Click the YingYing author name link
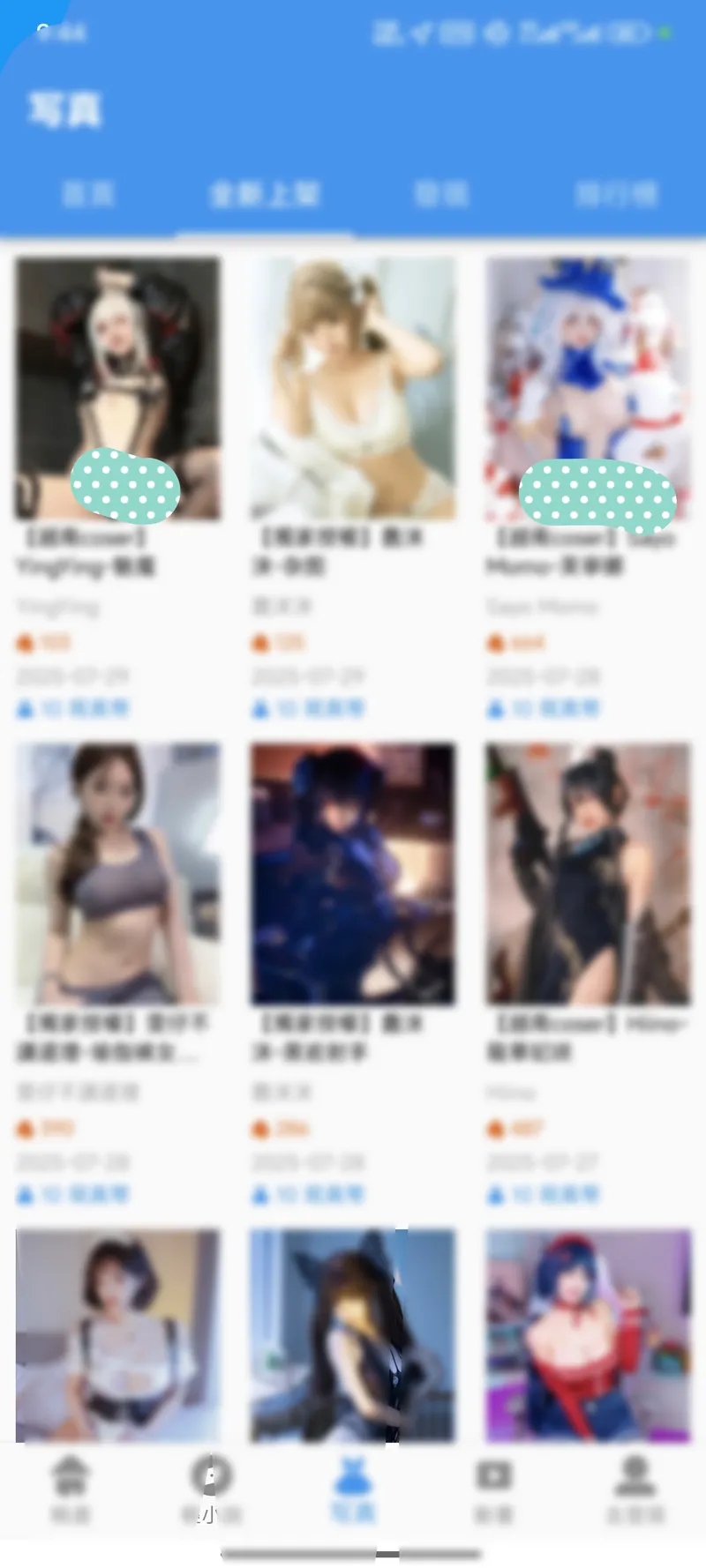 tap(58, 607)
